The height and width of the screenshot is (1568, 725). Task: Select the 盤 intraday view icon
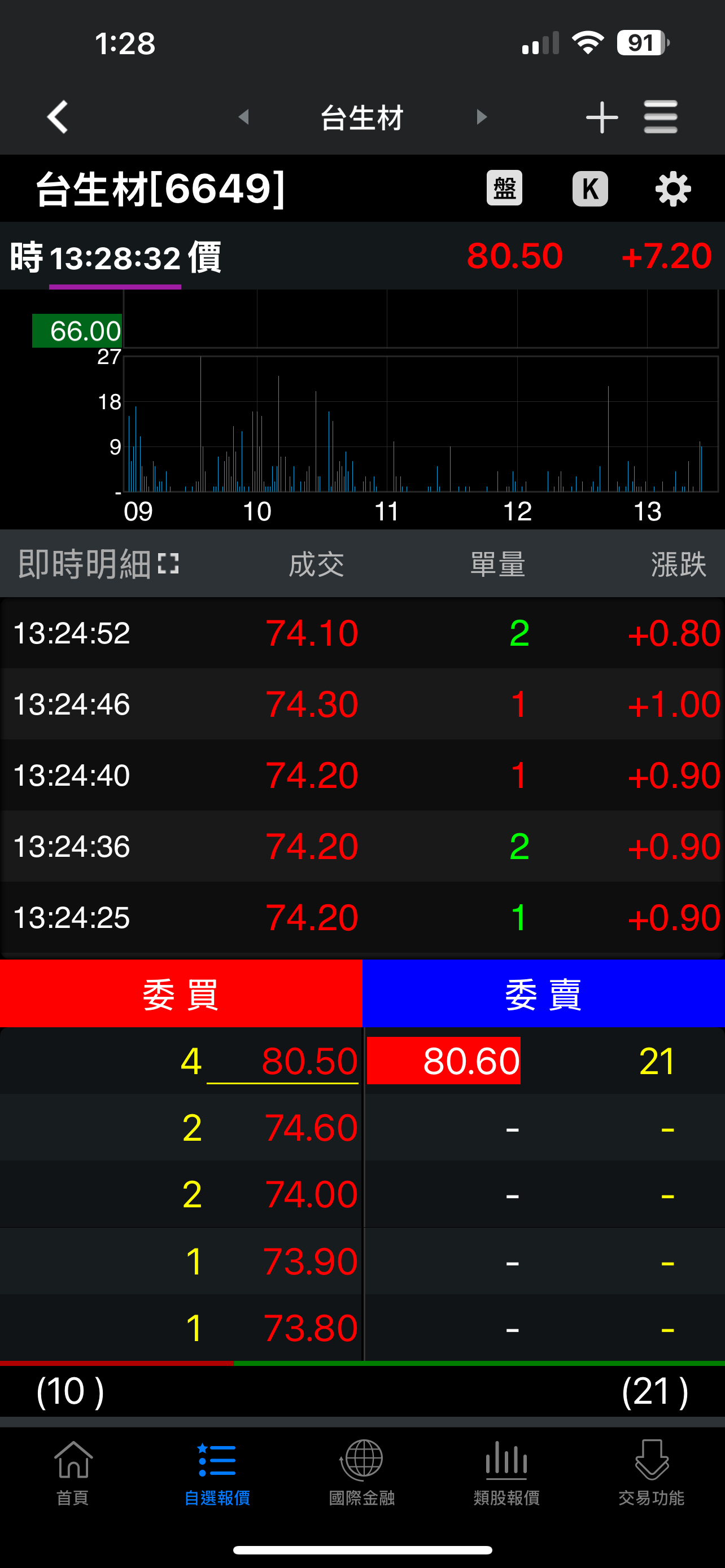coord(504,189)
